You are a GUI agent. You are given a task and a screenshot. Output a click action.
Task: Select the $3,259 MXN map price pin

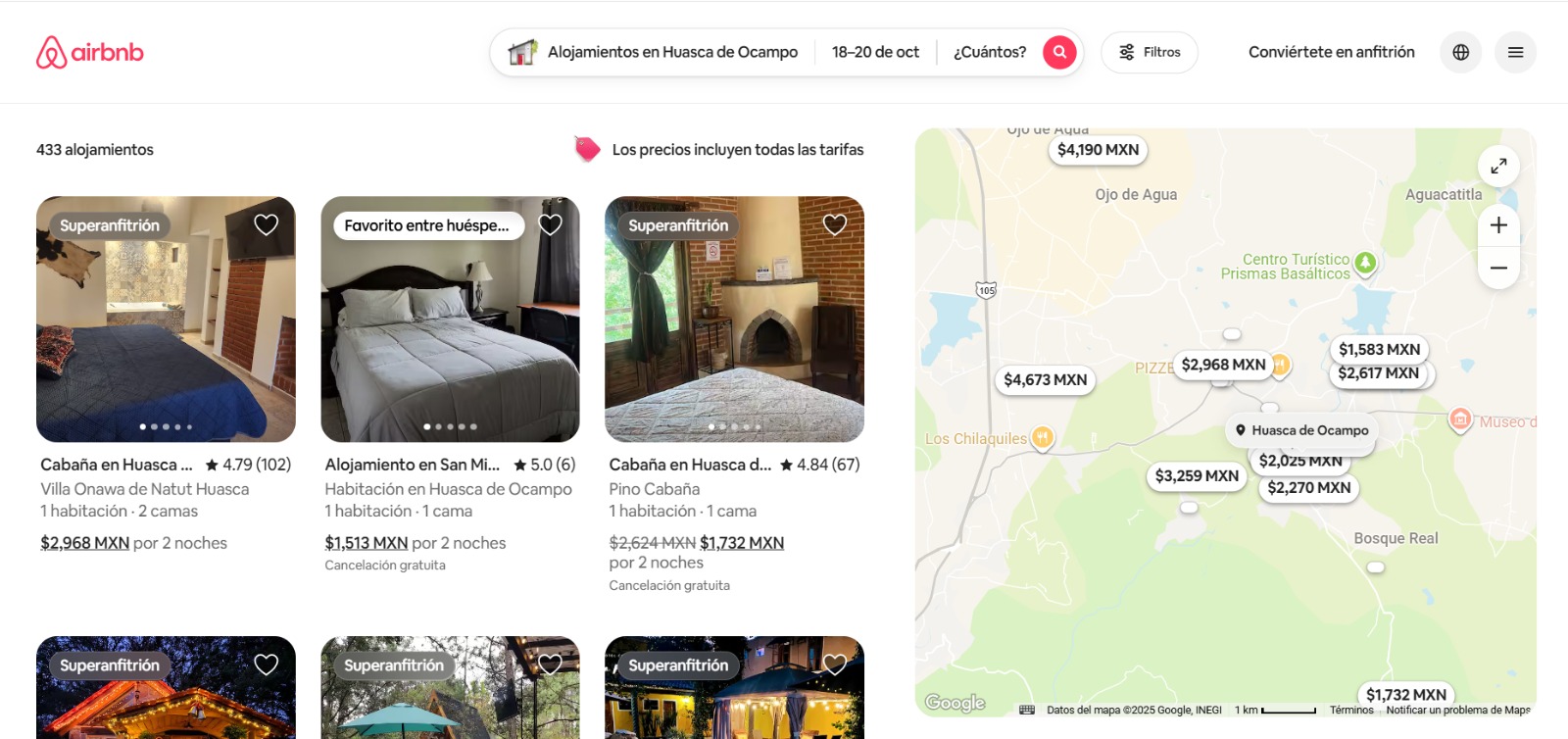(x=1197, y=476)
